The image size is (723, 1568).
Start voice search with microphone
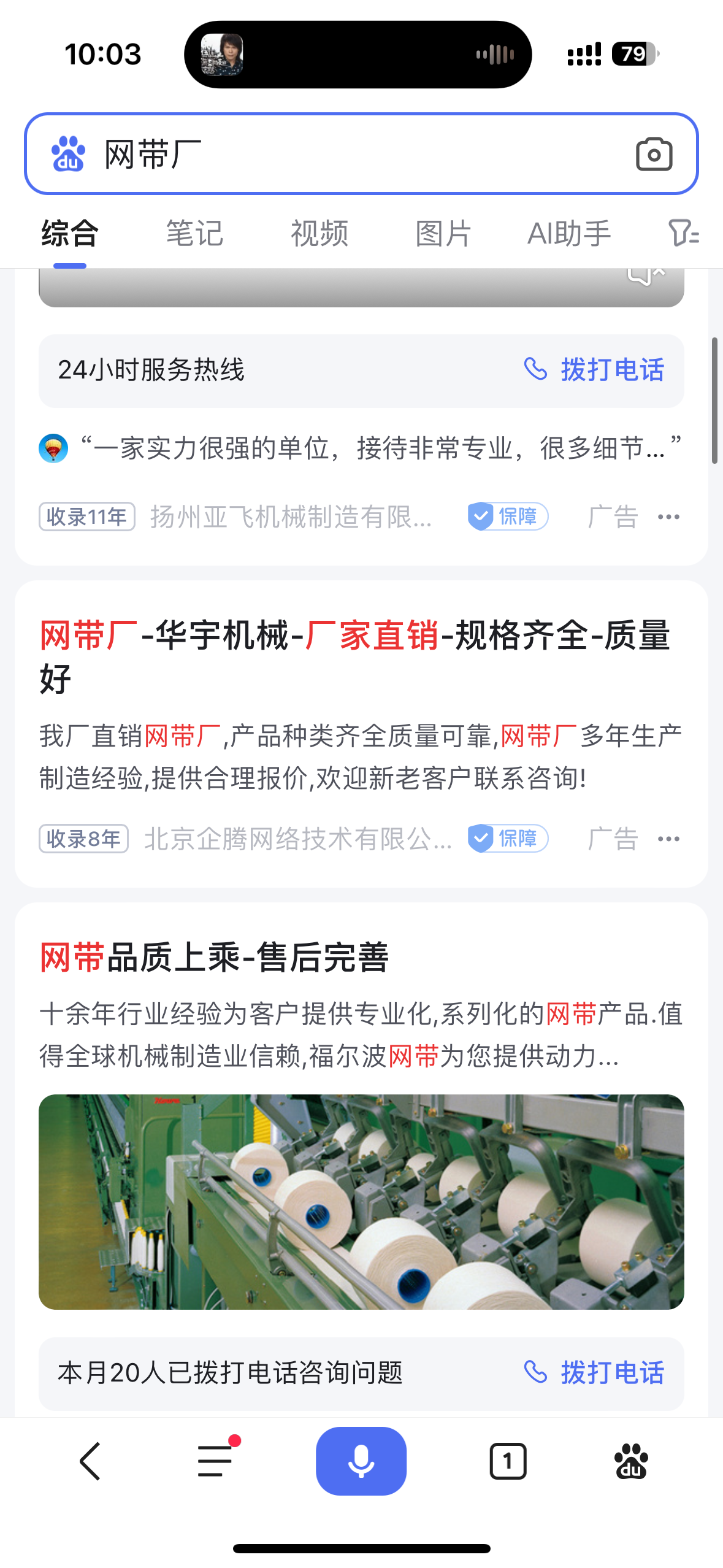tap(361, 1461)
